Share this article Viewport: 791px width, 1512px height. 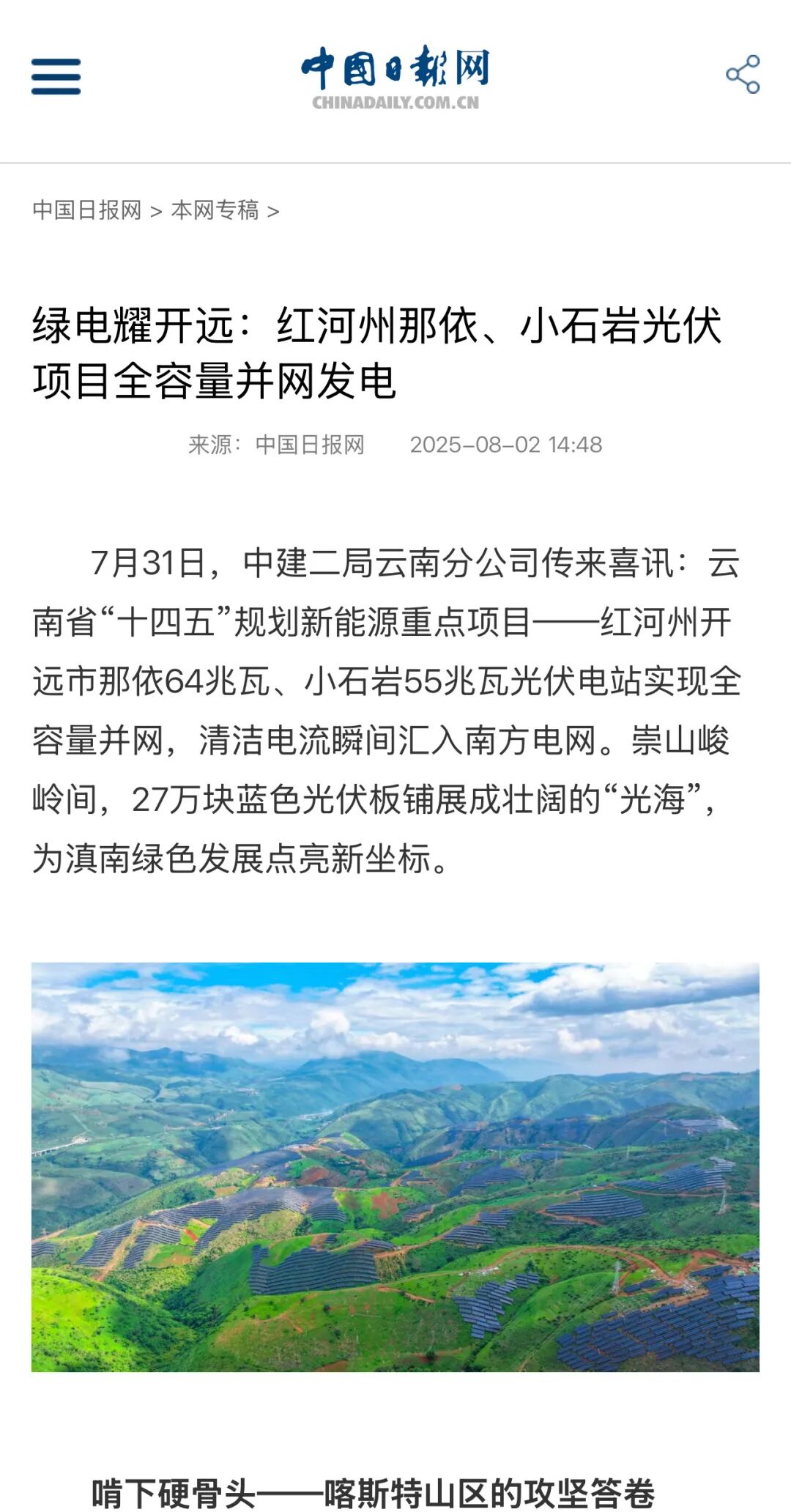[x=743, y=75]
